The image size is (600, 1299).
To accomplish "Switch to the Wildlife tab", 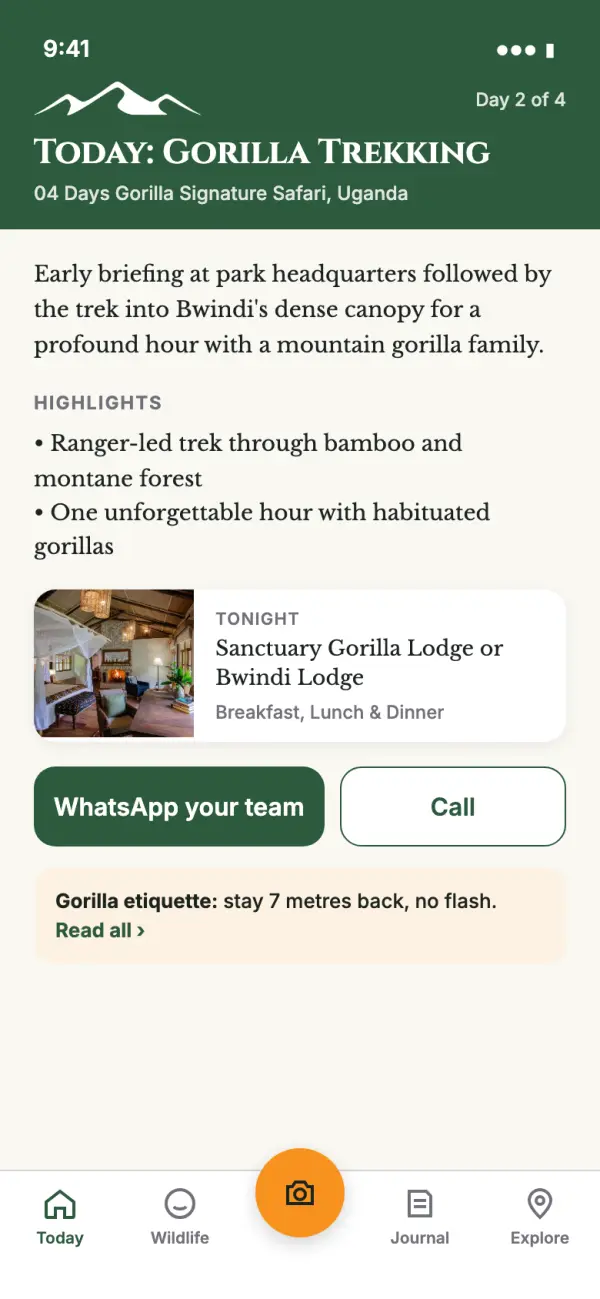I will click(x=180, y=1217).
